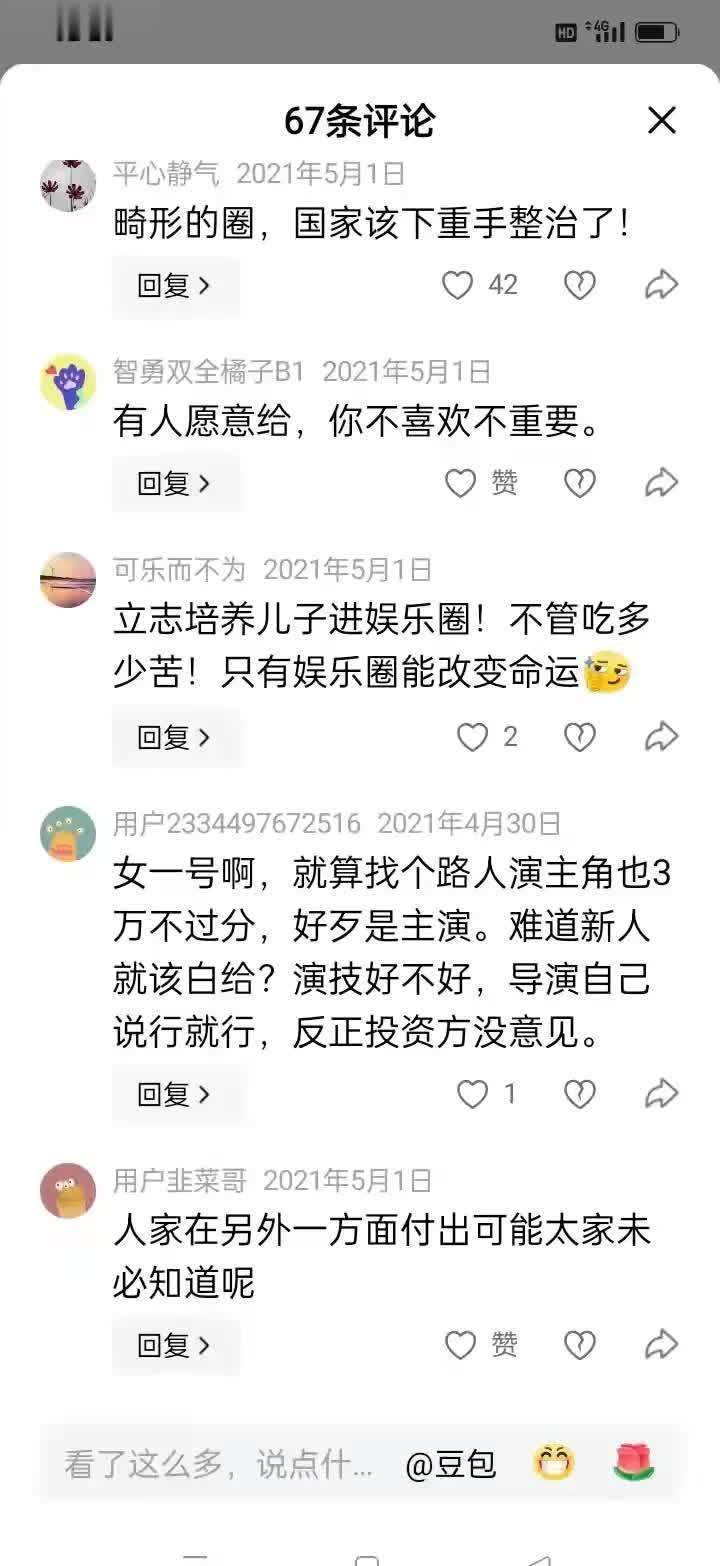Dislike 平心静气's comment
The width and height of the screenshot is (720, 1566).
[580, 286]
